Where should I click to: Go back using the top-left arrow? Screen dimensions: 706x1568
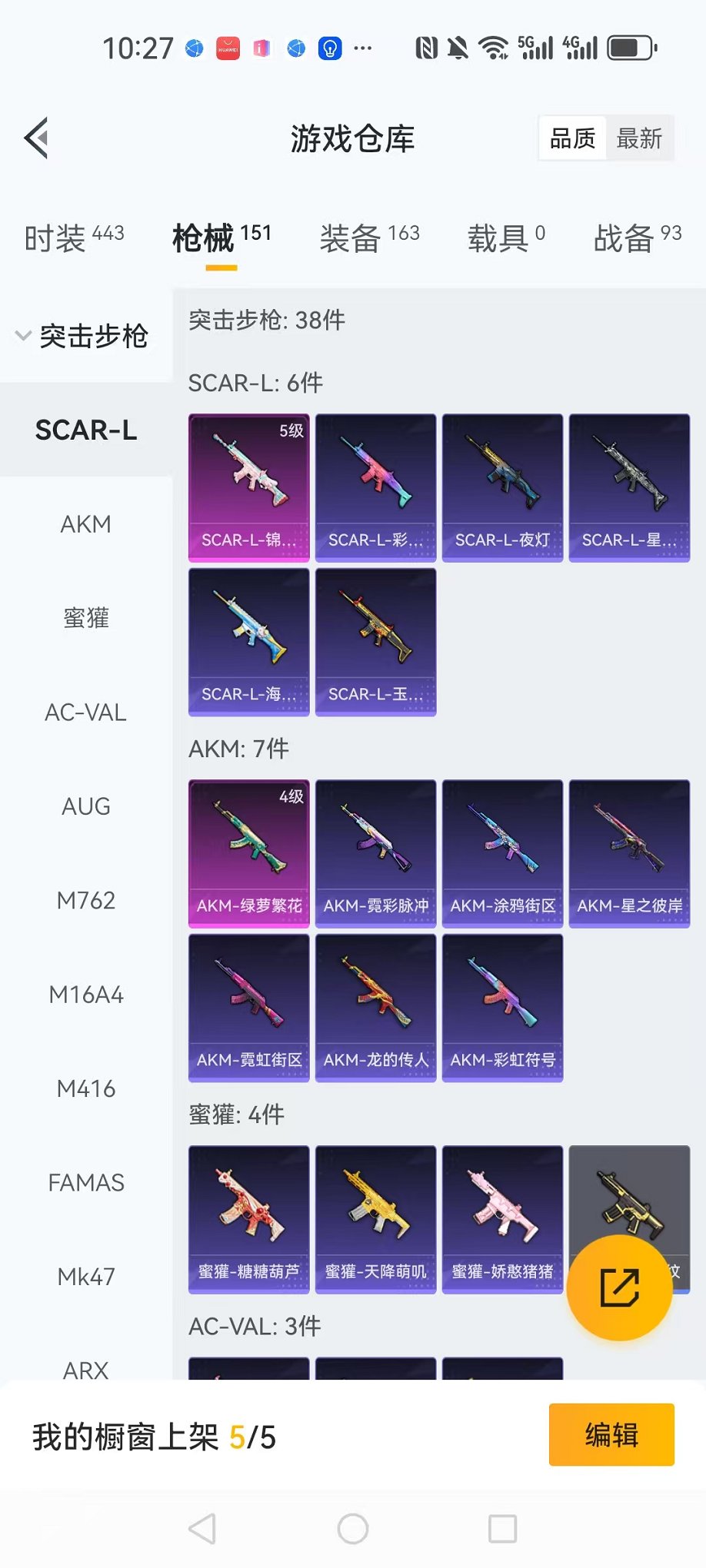click(x=37, y=138)
